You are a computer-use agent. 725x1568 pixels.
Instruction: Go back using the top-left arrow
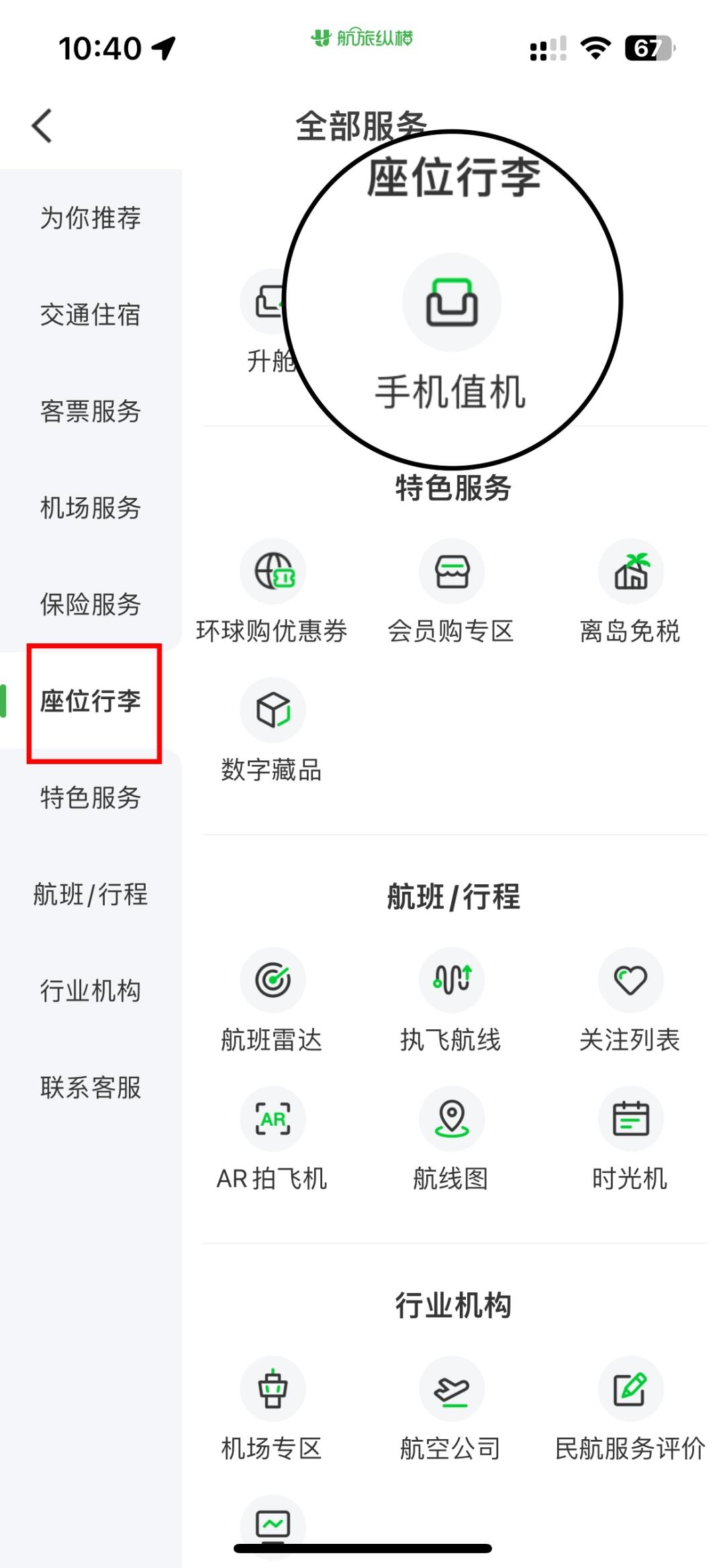point(42,125)
